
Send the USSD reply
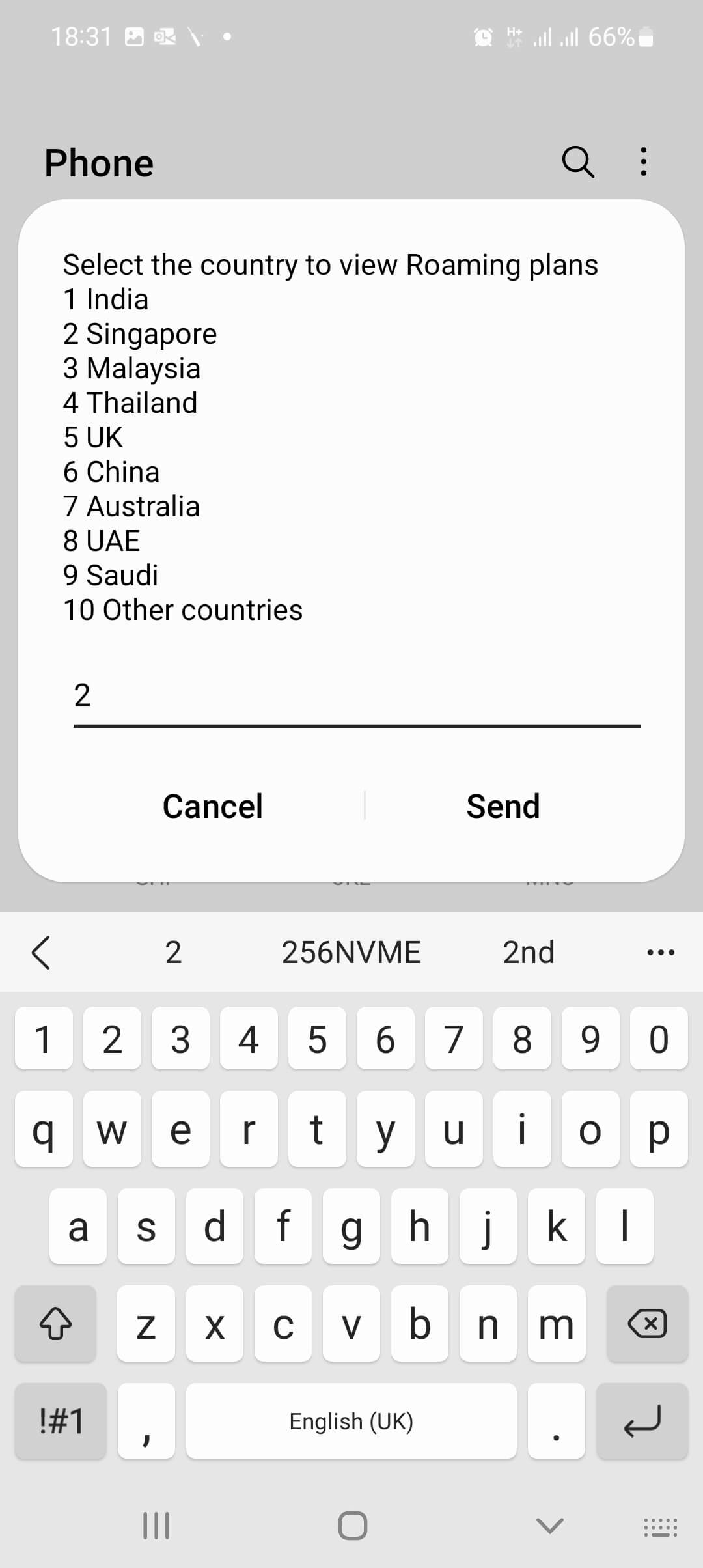pyautogui.click(x=503, y=806)
